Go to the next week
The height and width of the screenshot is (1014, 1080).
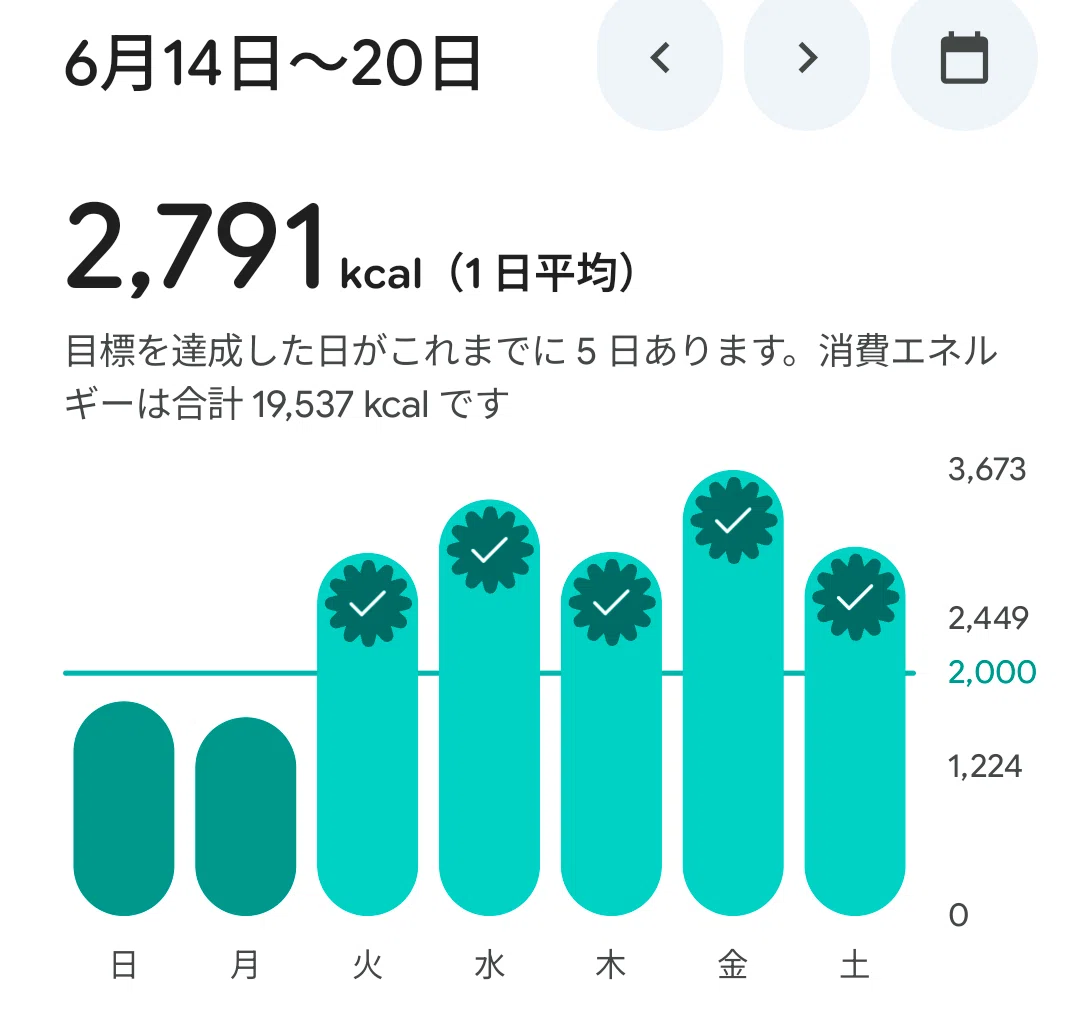[807, 59]
